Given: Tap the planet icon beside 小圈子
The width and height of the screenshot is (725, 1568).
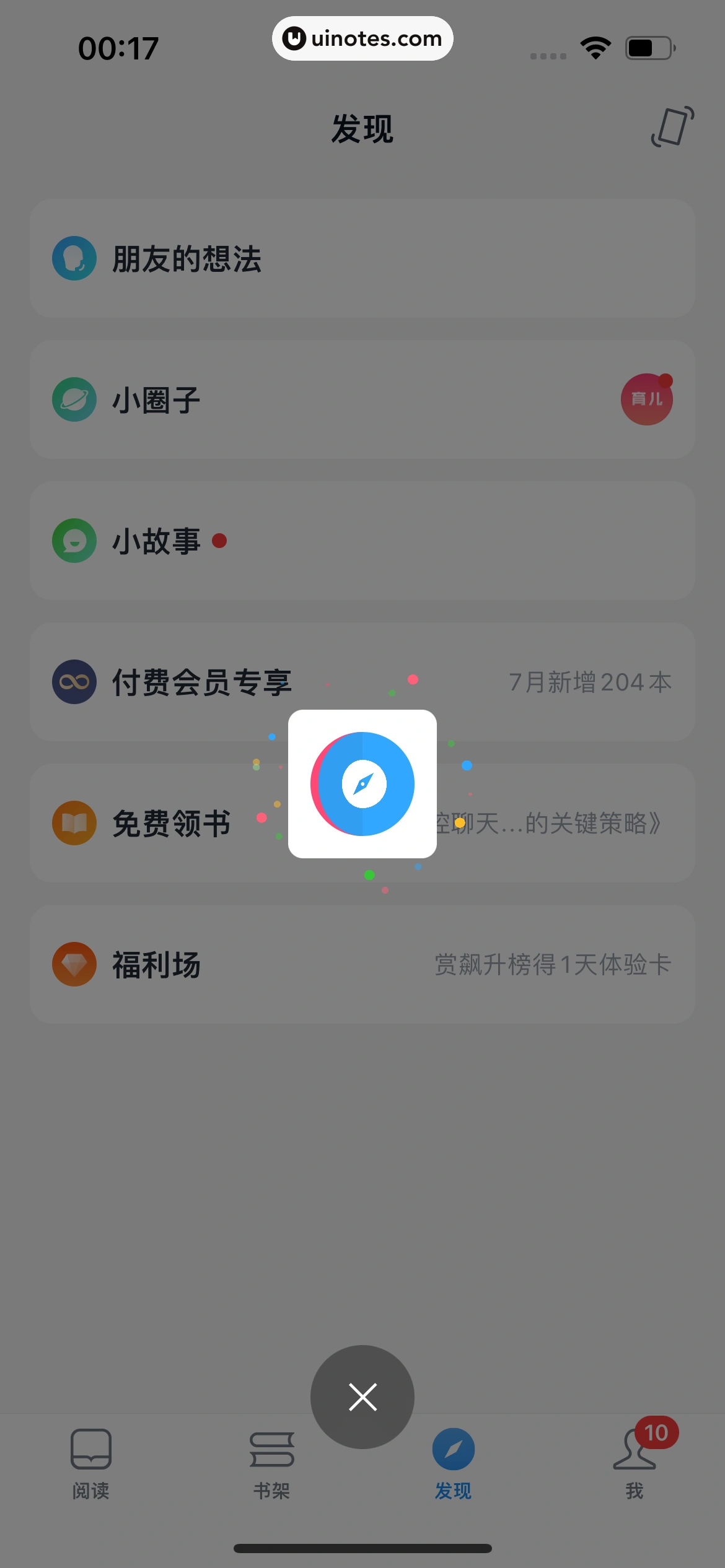Looking at the screenshot, I should pos(74,399).
